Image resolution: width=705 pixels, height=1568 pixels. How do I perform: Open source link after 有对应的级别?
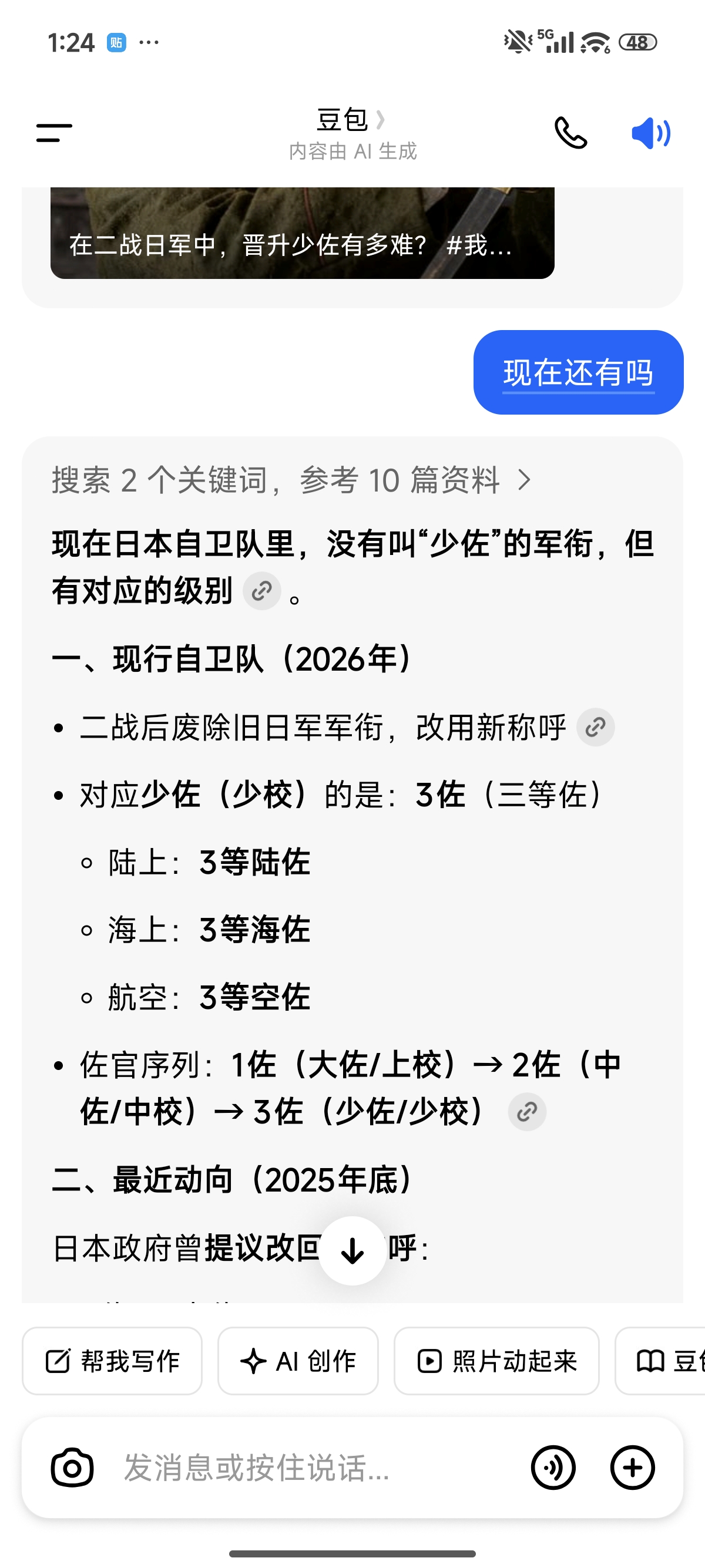point(262,590)
